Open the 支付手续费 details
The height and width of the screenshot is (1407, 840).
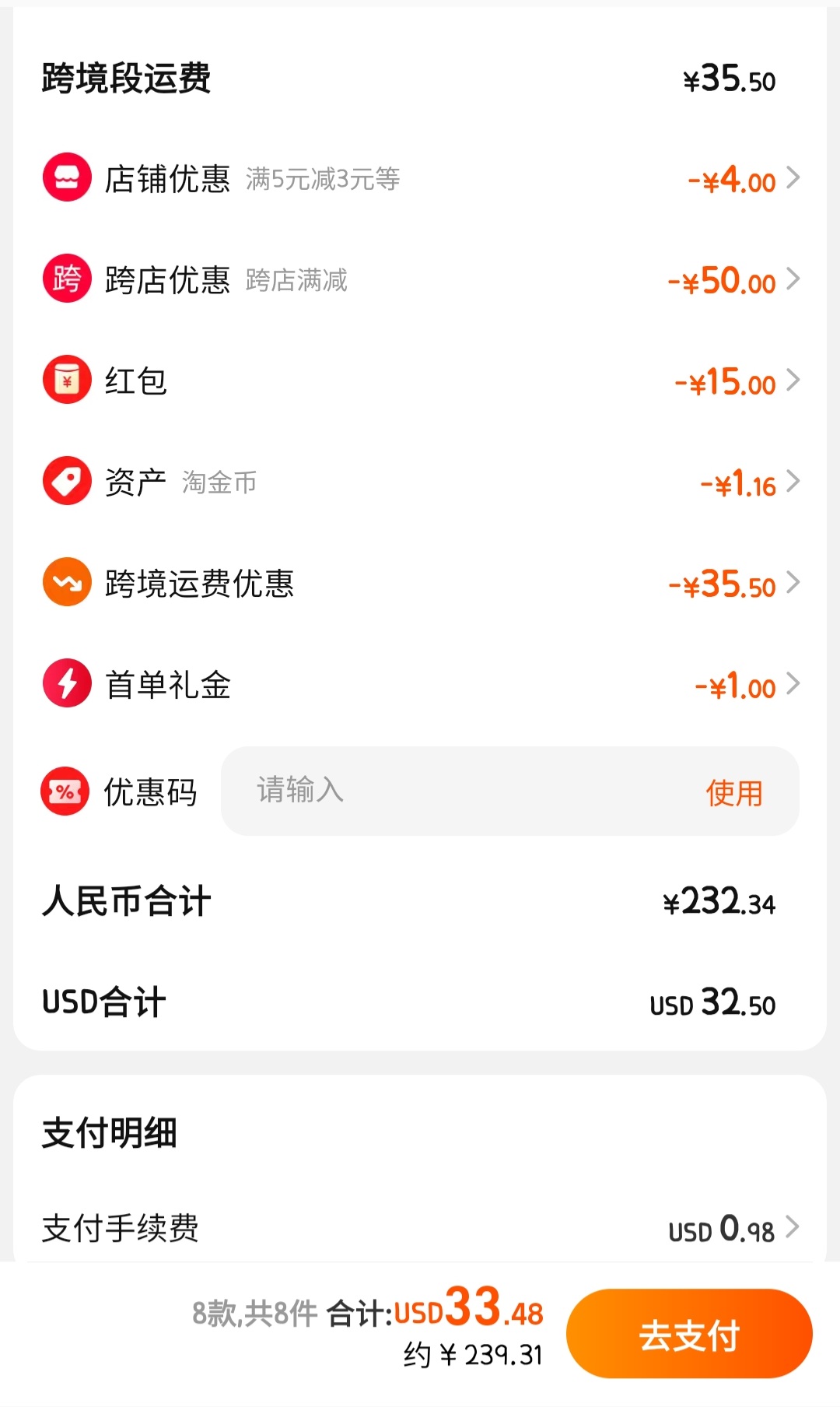click(420, 1228)
